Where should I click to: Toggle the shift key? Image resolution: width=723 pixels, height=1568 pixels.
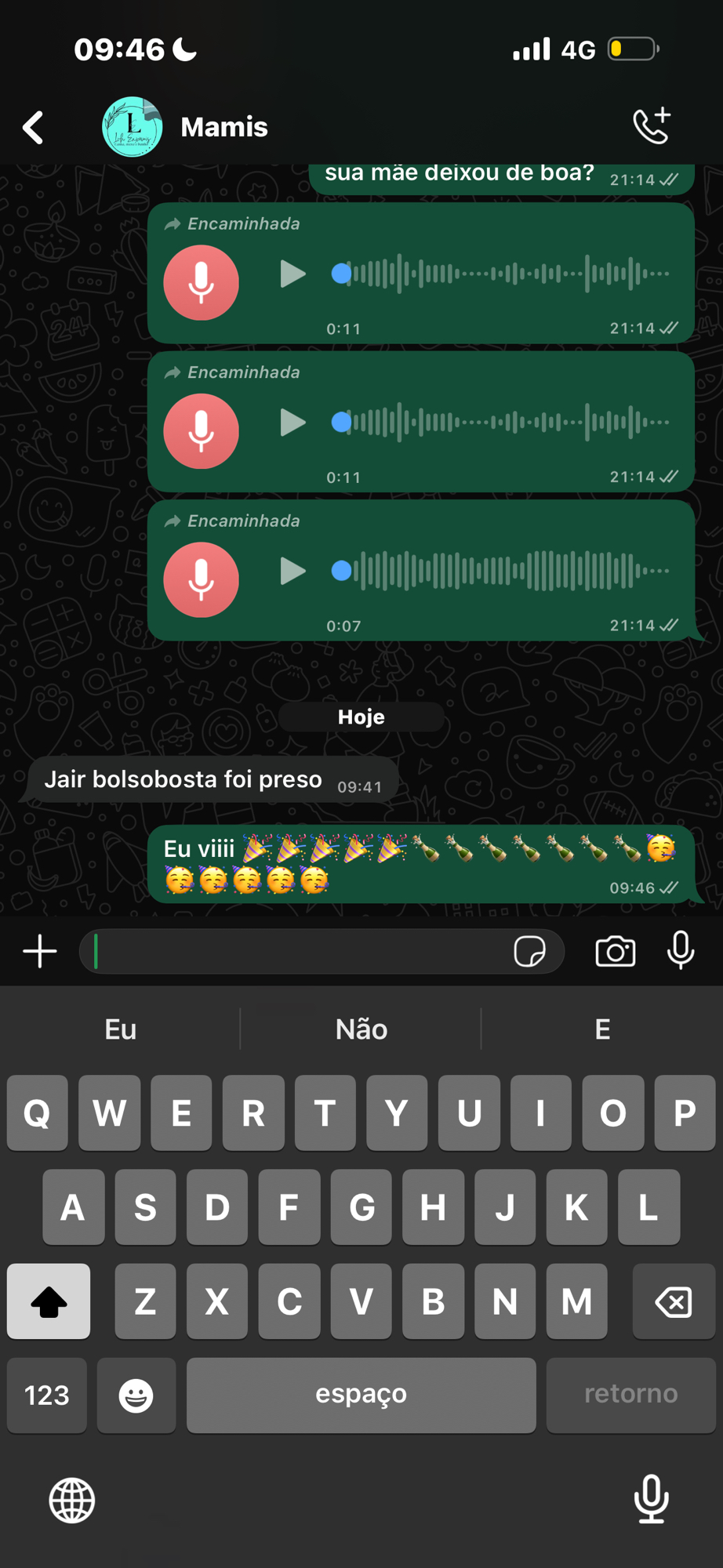[x=49, y=1301]
